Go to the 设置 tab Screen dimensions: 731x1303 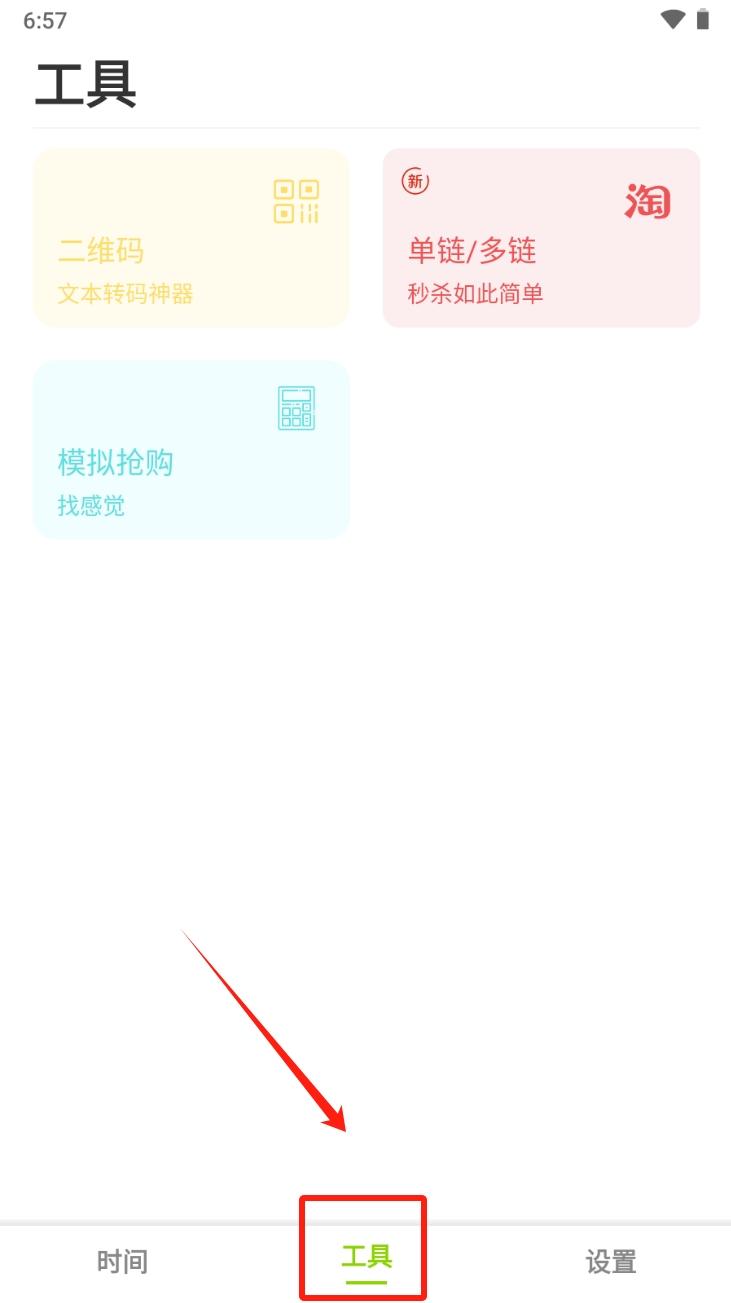point(610,1261)
